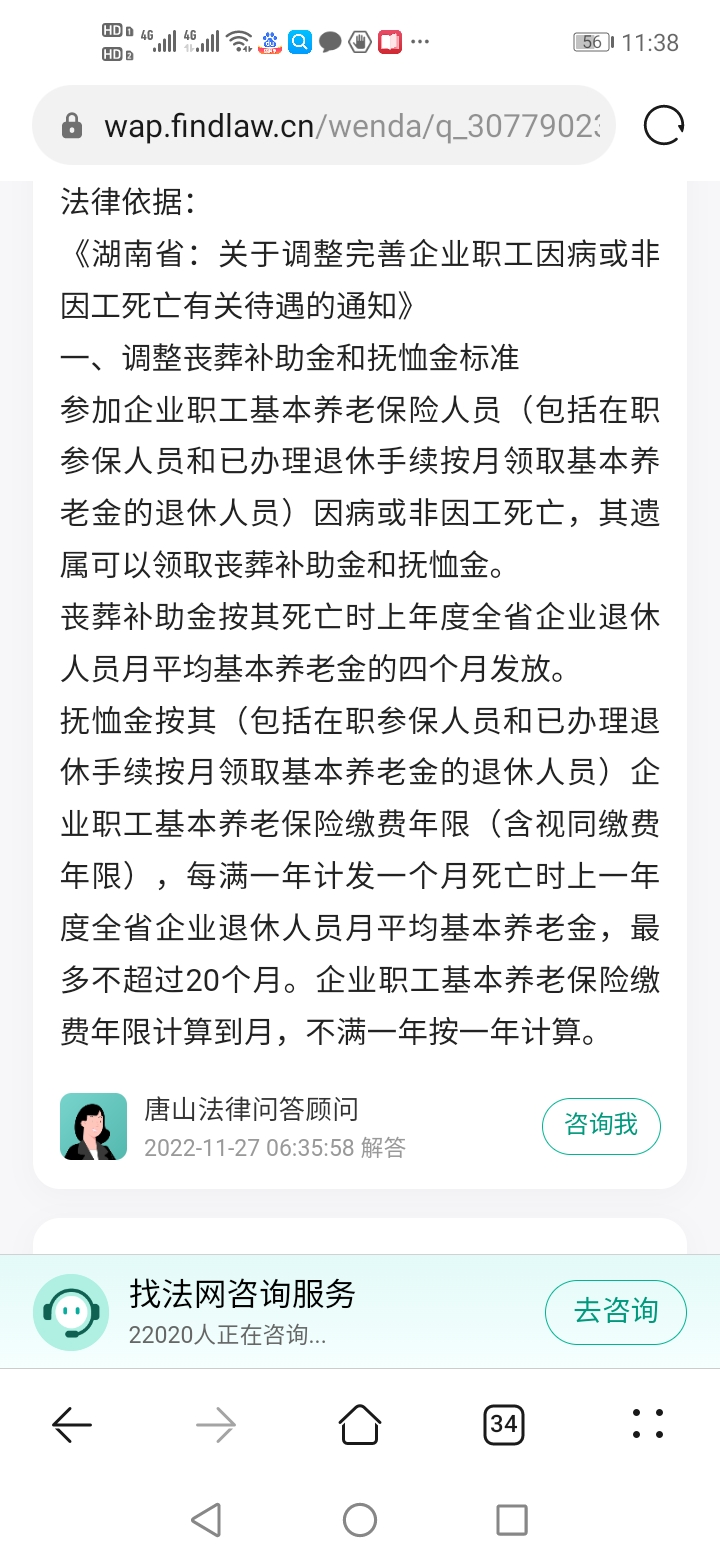Tap the system recent apps button
Image resolution: width=720 pixels, height=1560 pixels.
tap(511, 1520)
